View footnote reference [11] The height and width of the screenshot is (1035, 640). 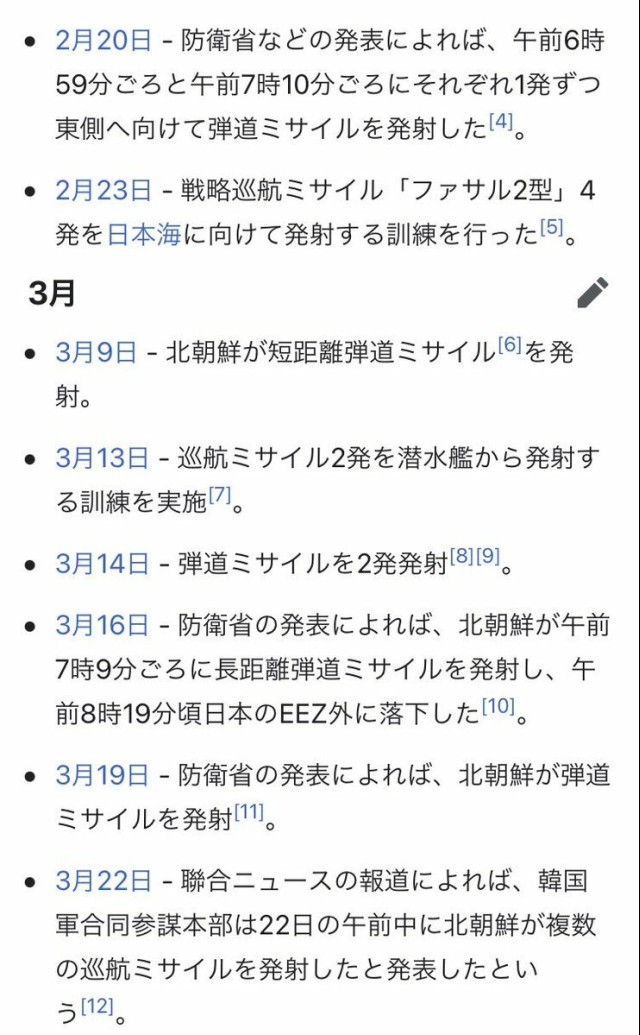[x=249, y=813]
